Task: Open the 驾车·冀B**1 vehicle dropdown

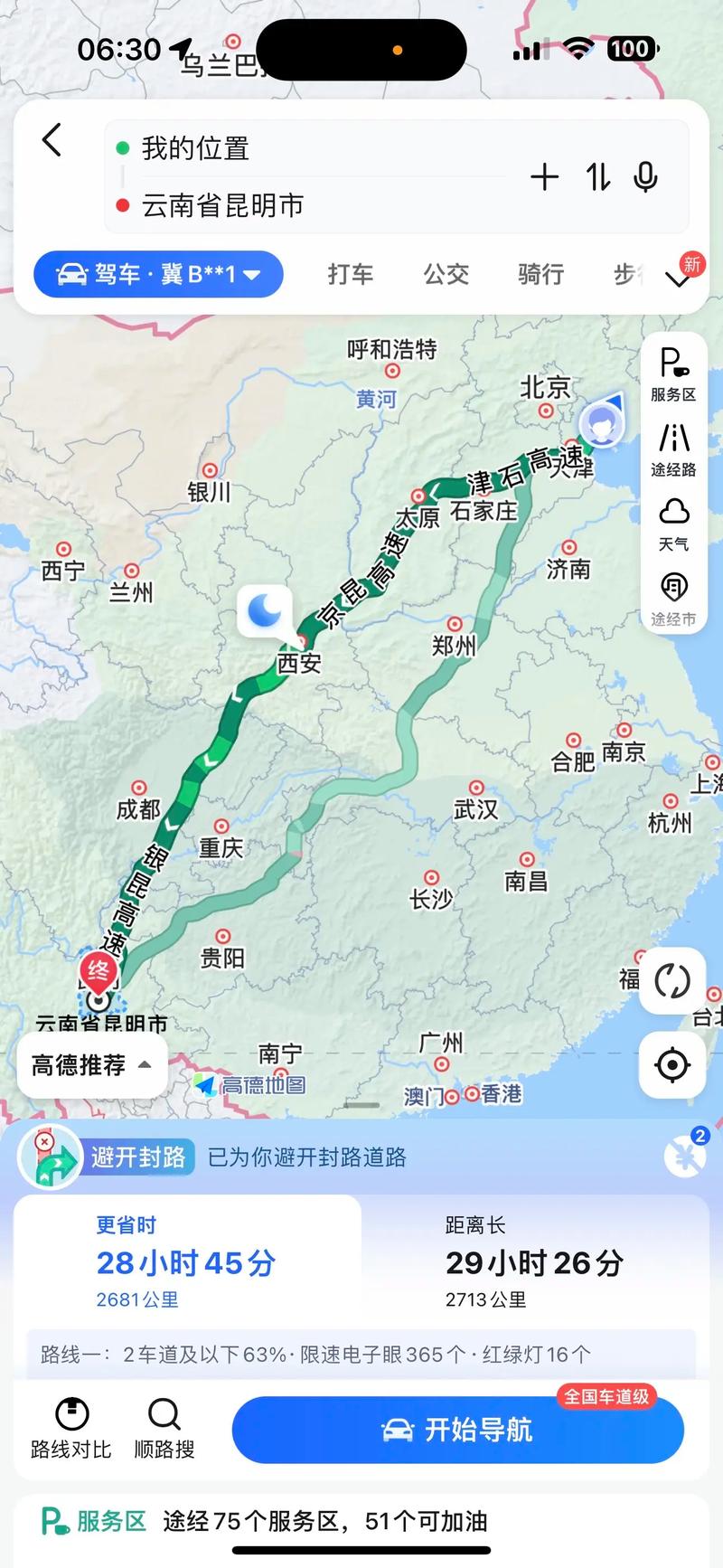Action: click(160, 273)
